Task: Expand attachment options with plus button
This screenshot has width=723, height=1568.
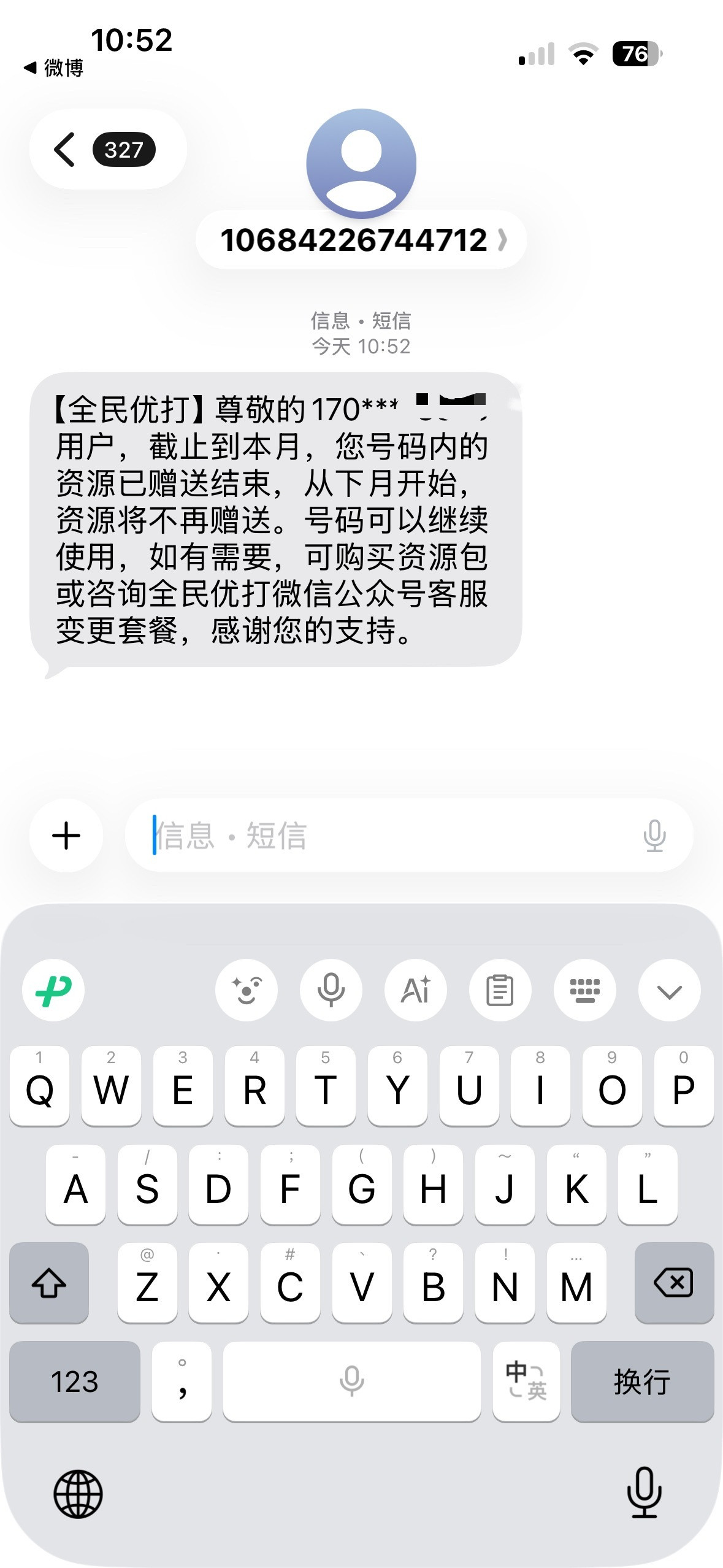Action: coord(66,835)
